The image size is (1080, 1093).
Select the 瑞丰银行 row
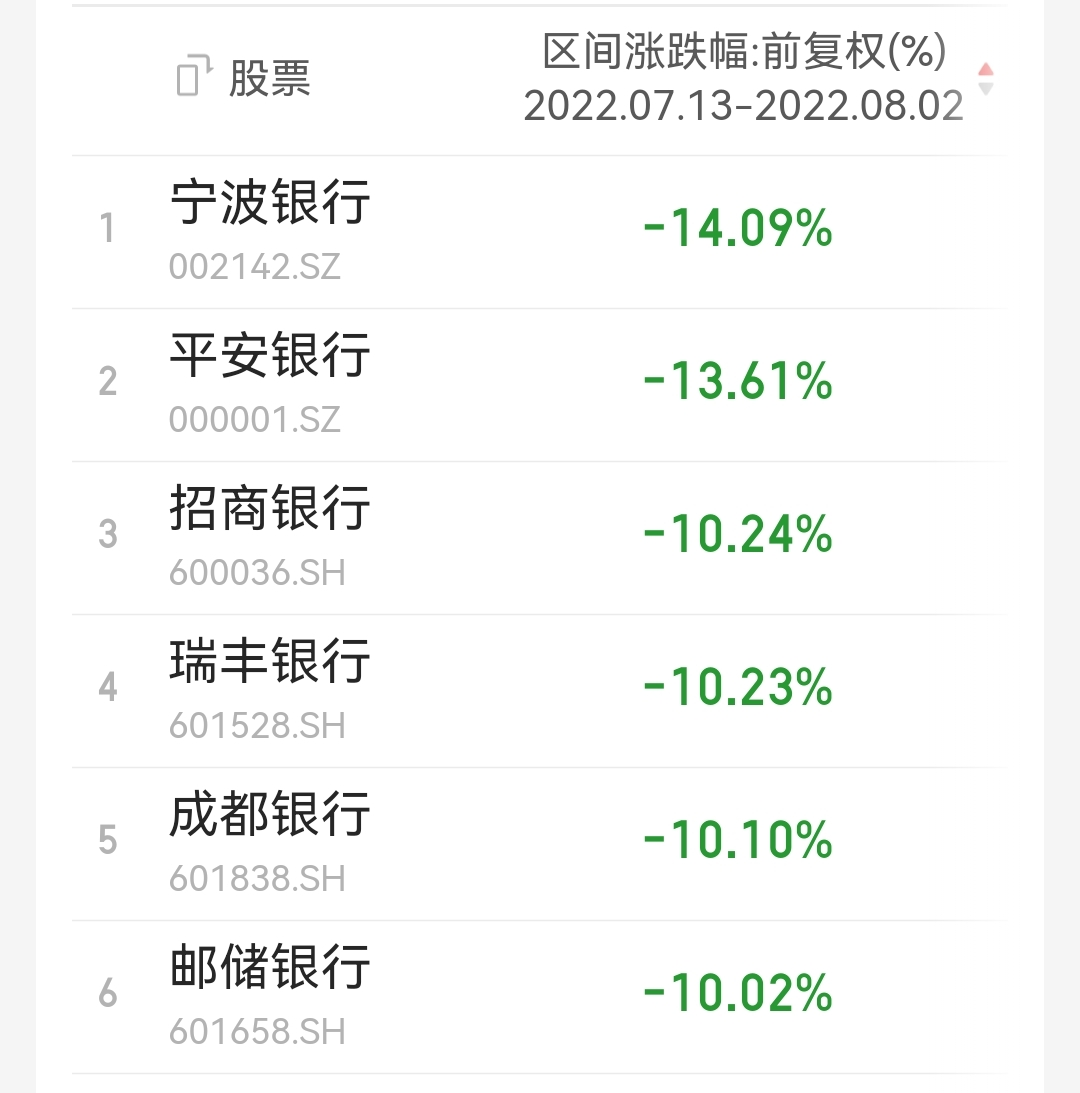270,688
